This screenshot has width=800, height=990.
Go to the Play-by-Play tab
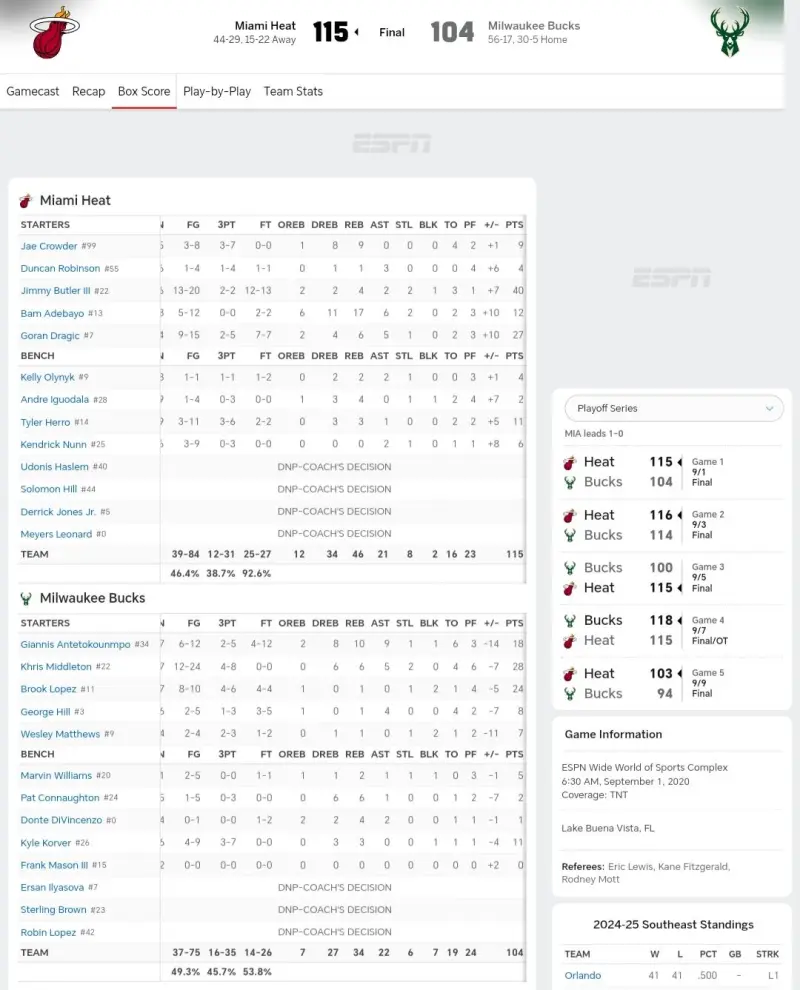pos(217,91)
